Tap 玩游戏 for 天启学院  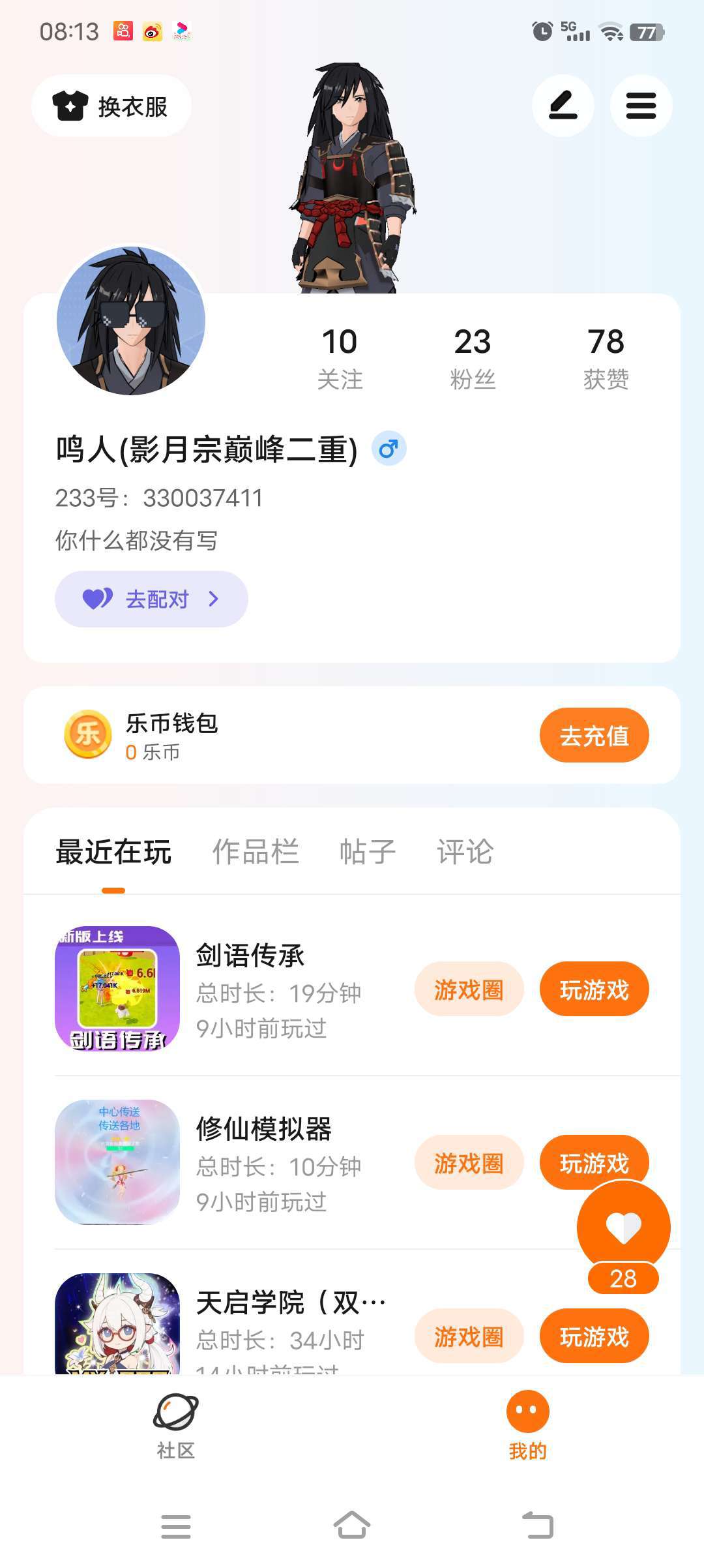coord(594,1336)
